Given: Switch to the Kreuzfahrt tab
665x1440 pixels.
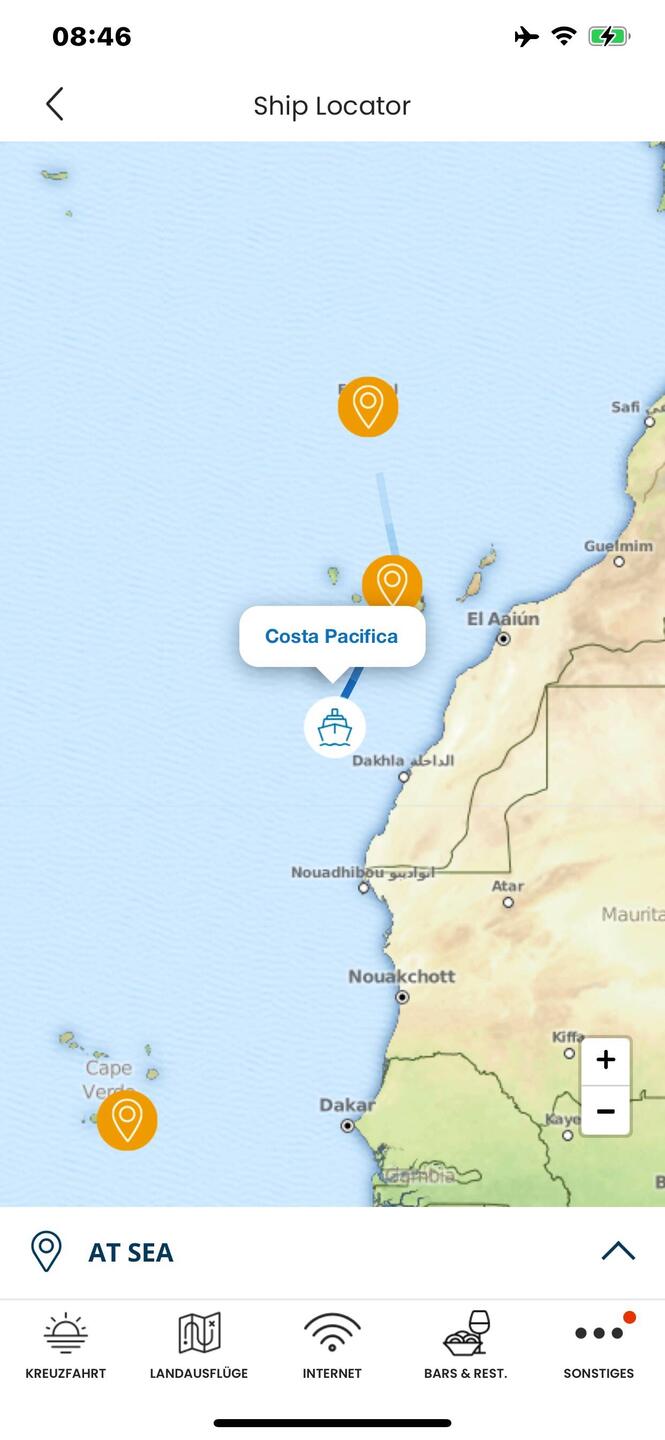Looking at the screenshot, I should [x=66, y=1346].
